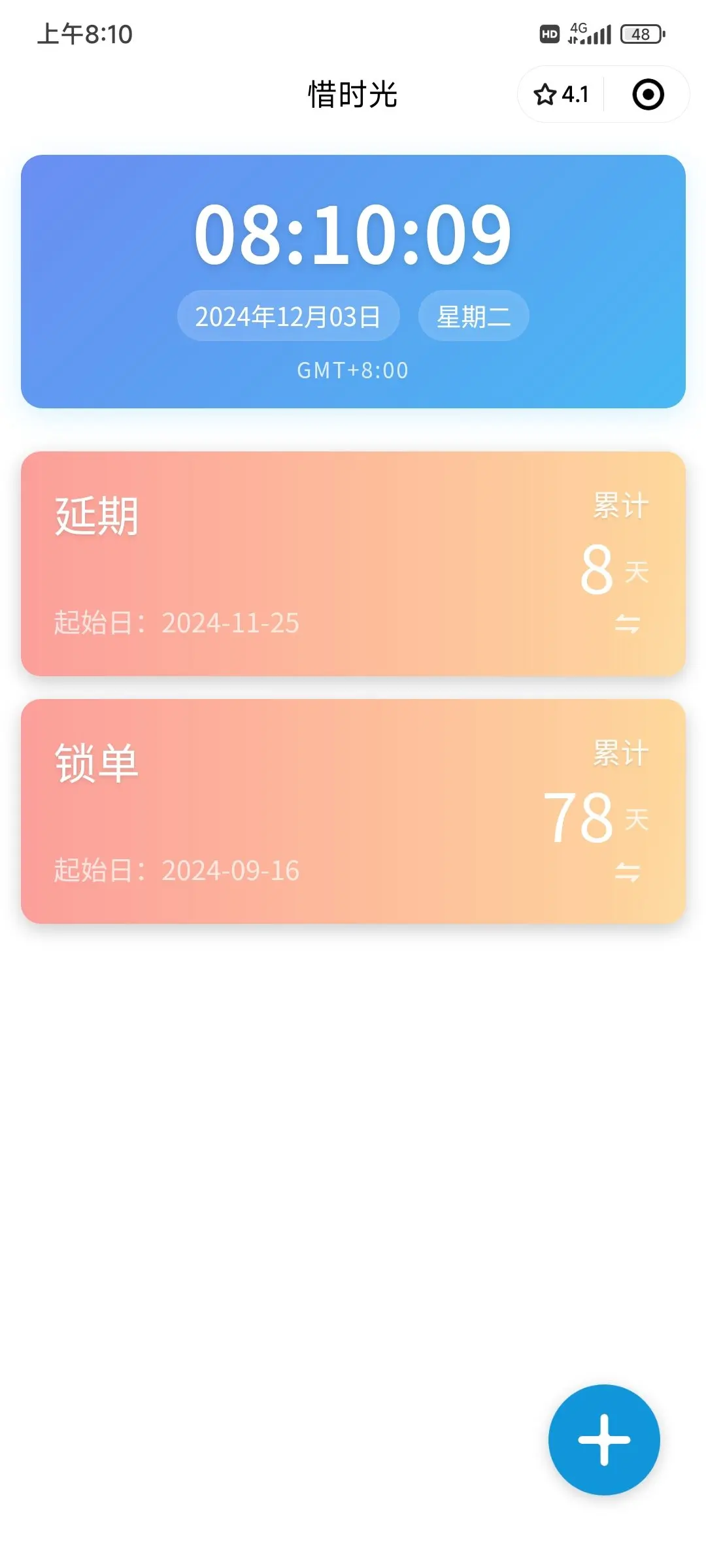Open the 4.1 star rating
The height and width of the screenshot is (1568, 706).
[x=561, y=95]
